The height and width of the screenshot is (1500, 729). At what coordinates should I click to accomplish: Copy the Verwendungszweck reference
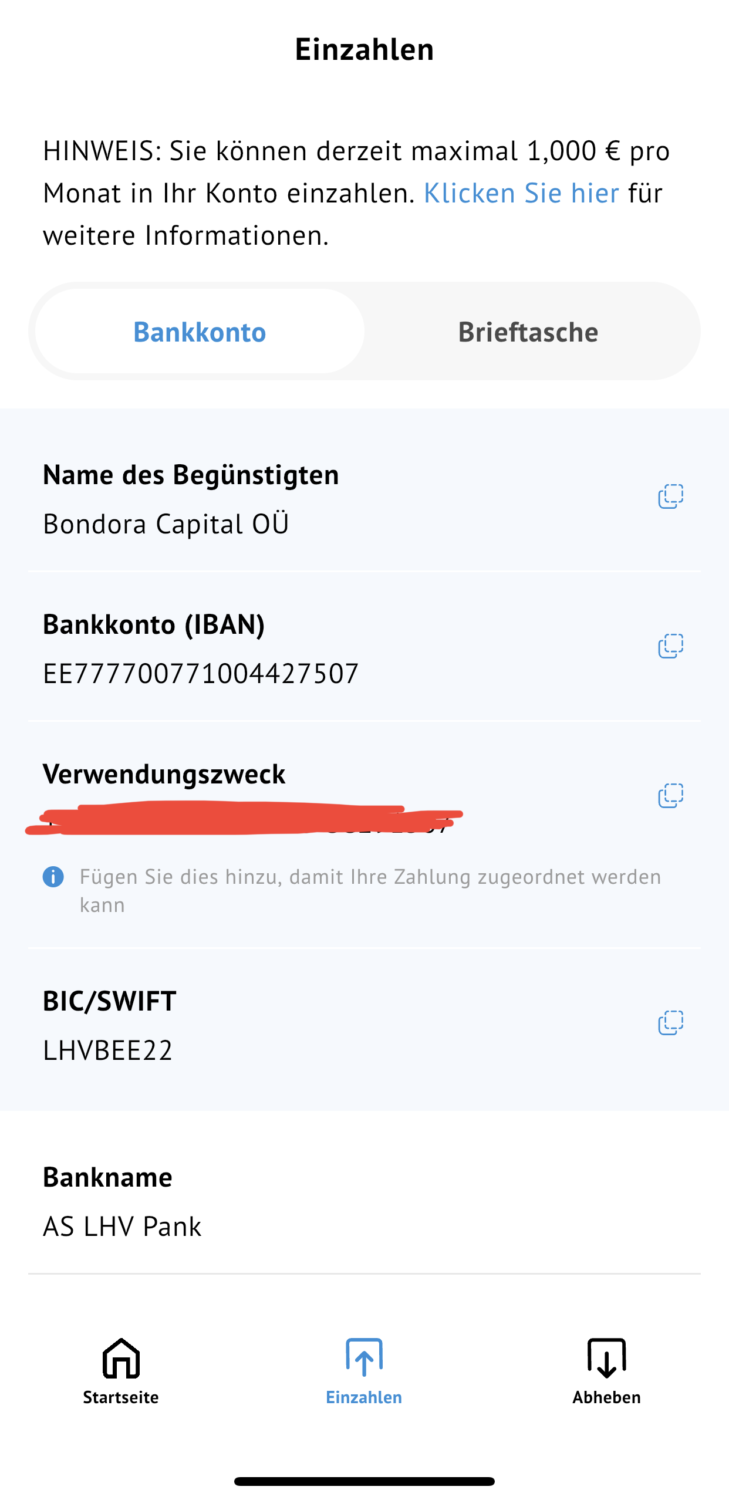tap(670, 796)
